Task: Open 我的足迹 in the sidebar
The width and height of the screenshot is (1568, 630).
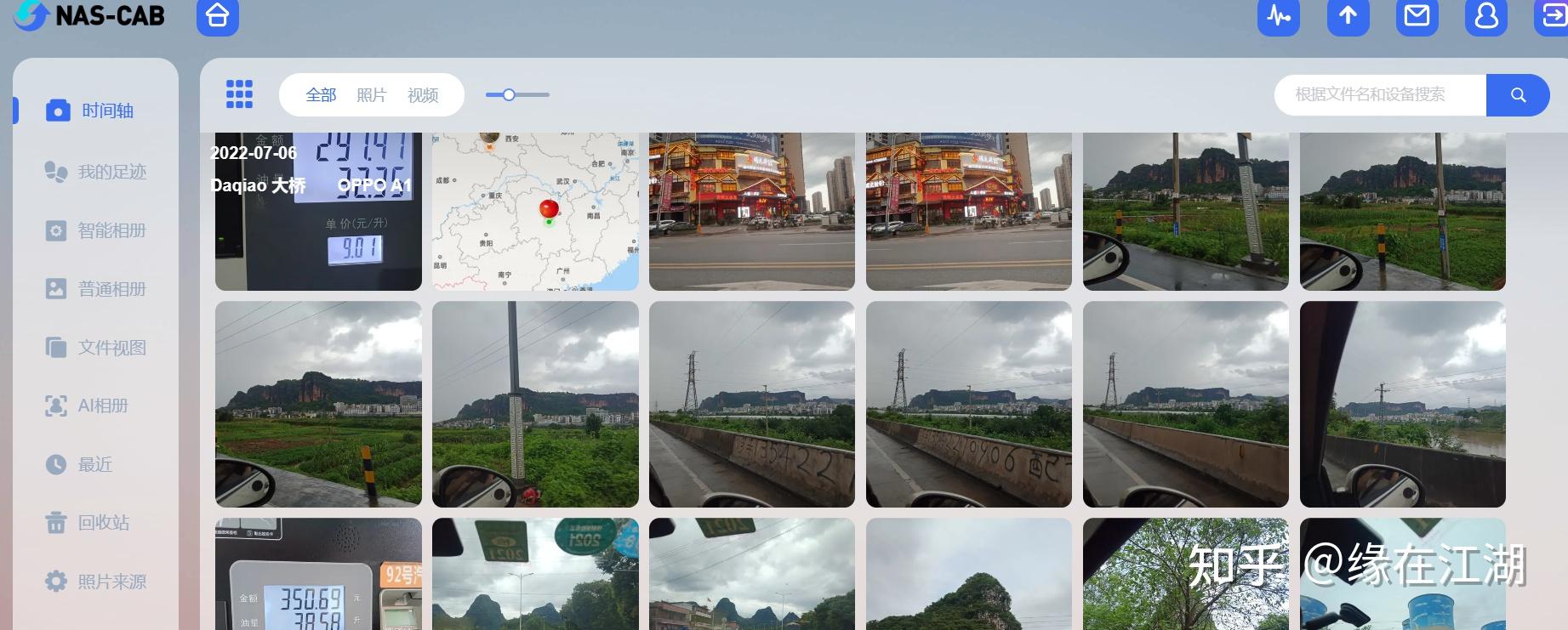Action: (x=95, y=172)
